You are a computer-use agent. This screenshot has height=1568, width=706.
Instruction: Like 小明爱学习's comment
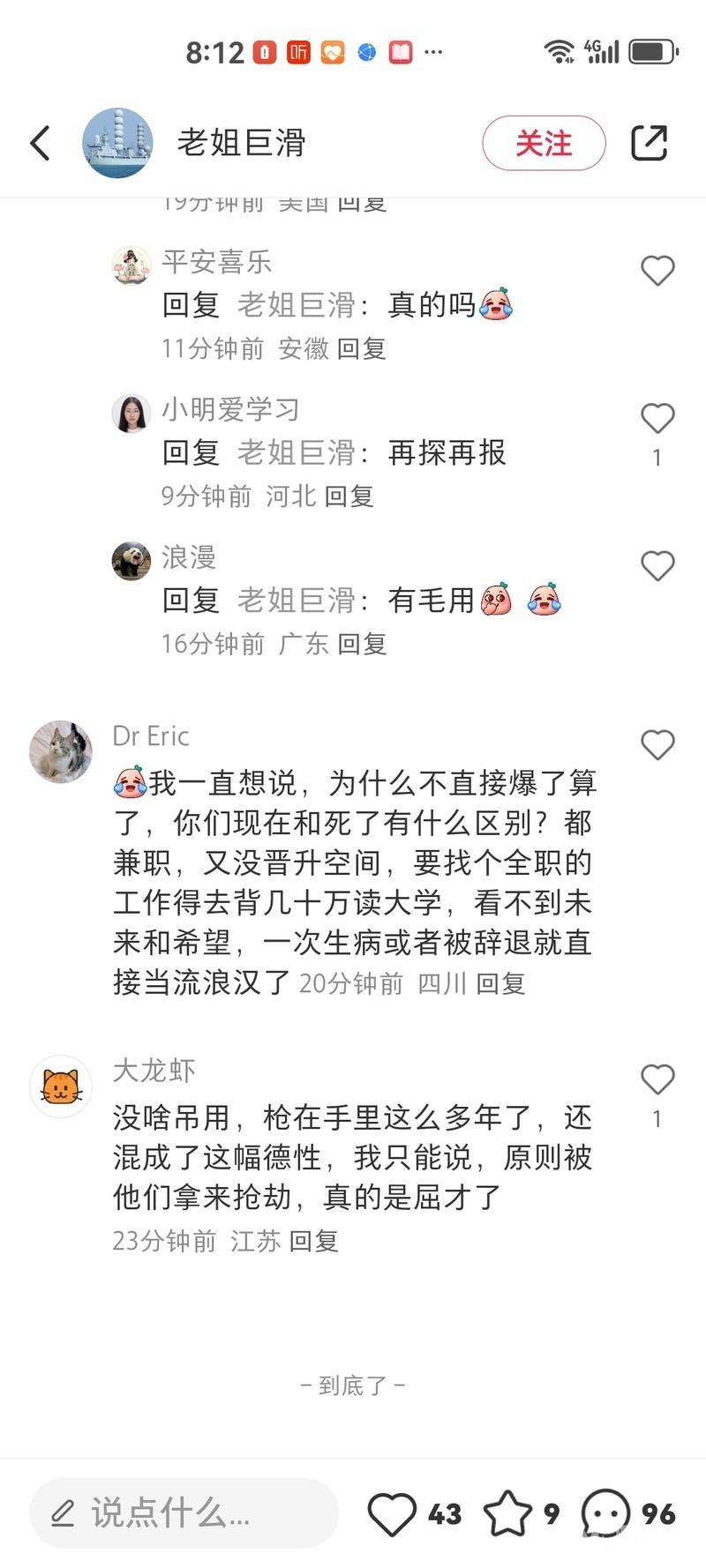[x=657, y=418]
